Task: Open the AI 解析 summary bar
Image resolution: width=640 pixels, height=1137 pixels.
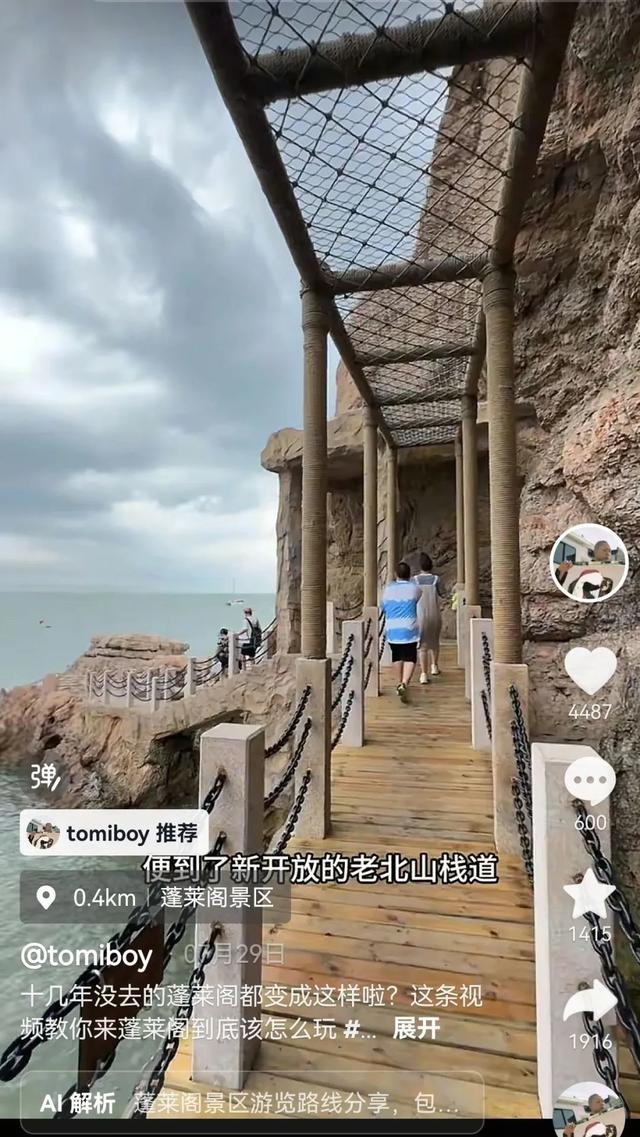Action: point(252,1103)
